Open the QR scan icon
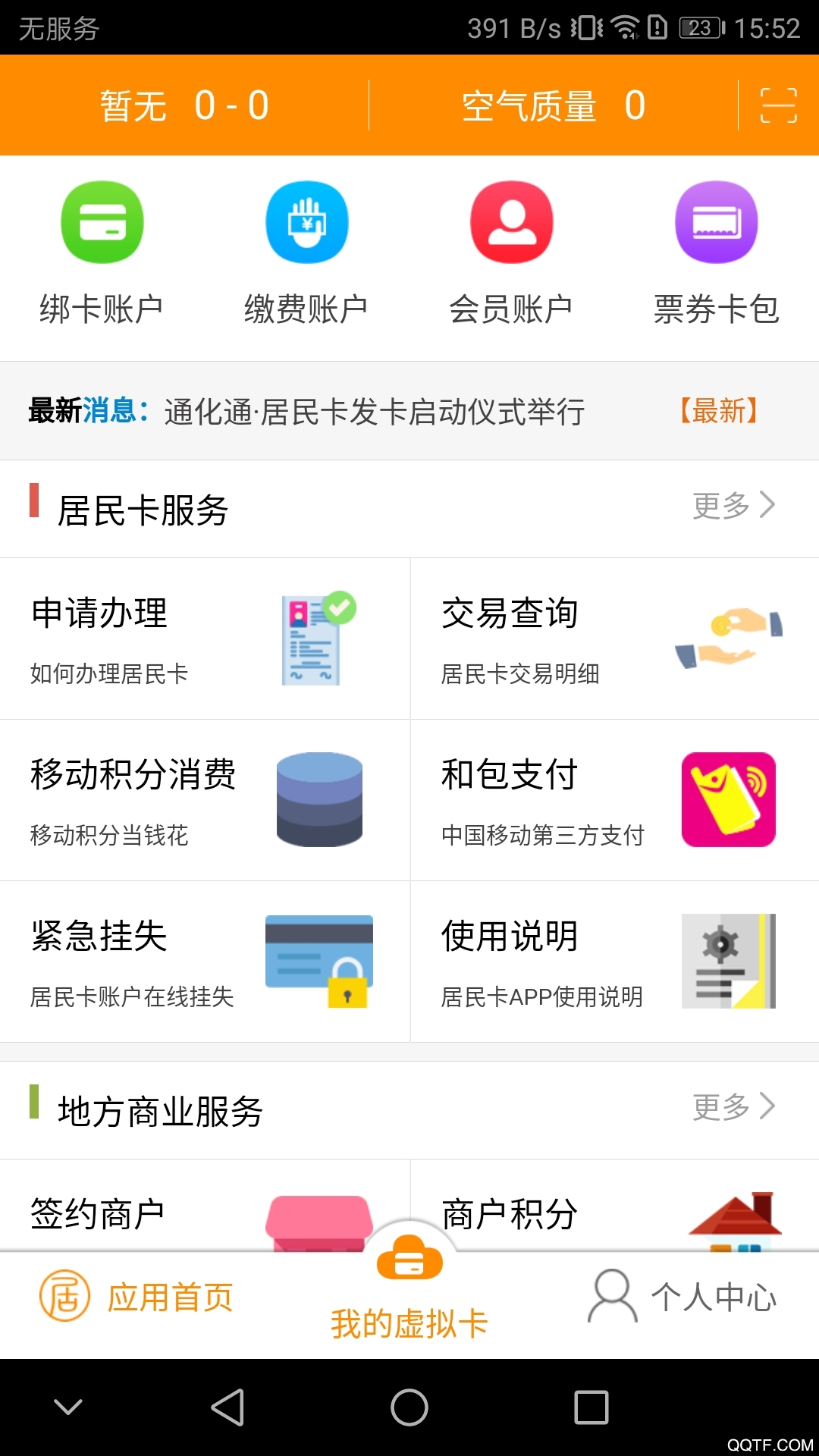The width and height of the screenshot is (819, 1456). 778,105
